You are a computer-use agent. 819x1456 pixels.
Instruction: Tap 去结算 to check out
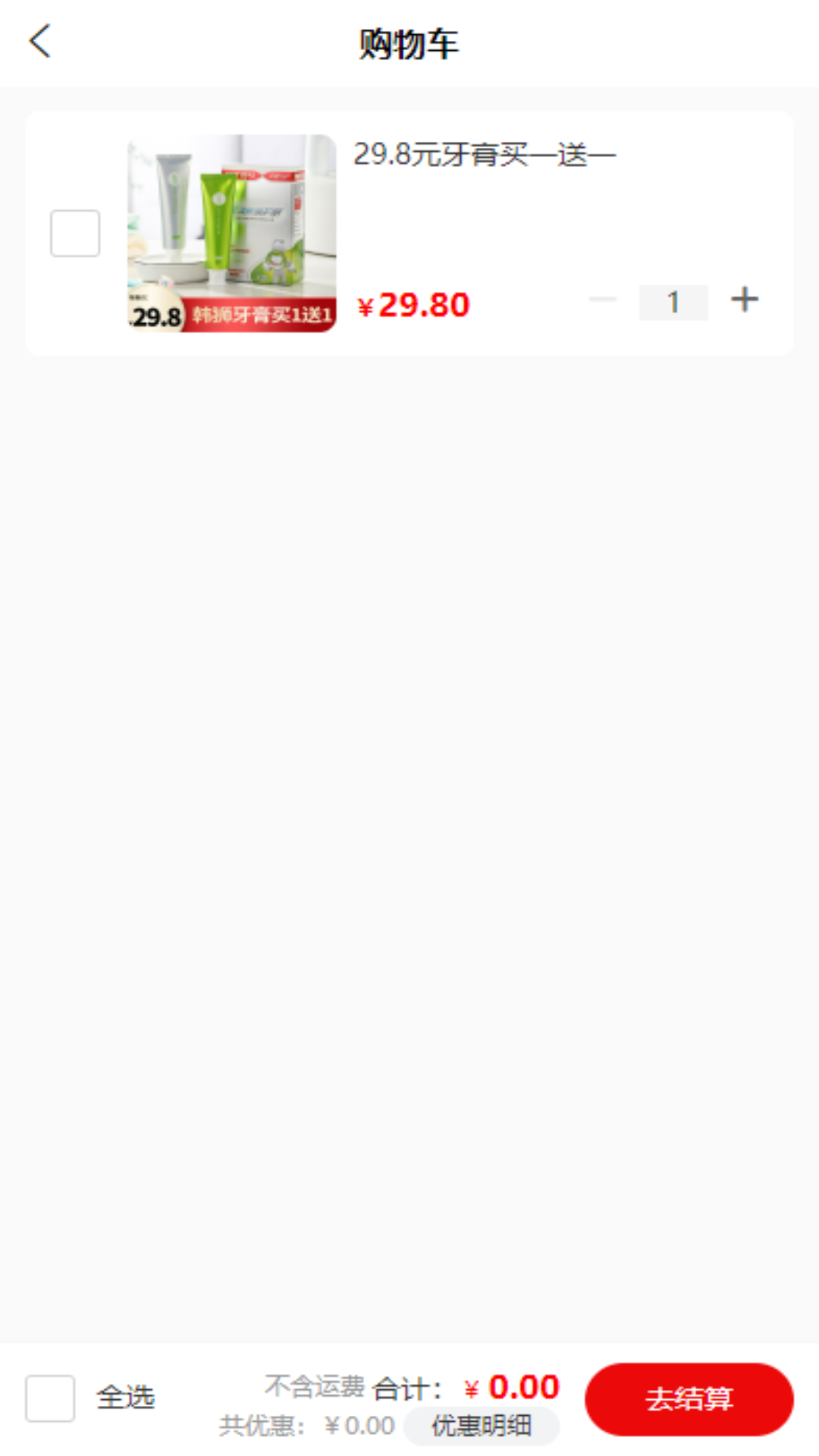pyautogui.click(x=689, y=1399)
